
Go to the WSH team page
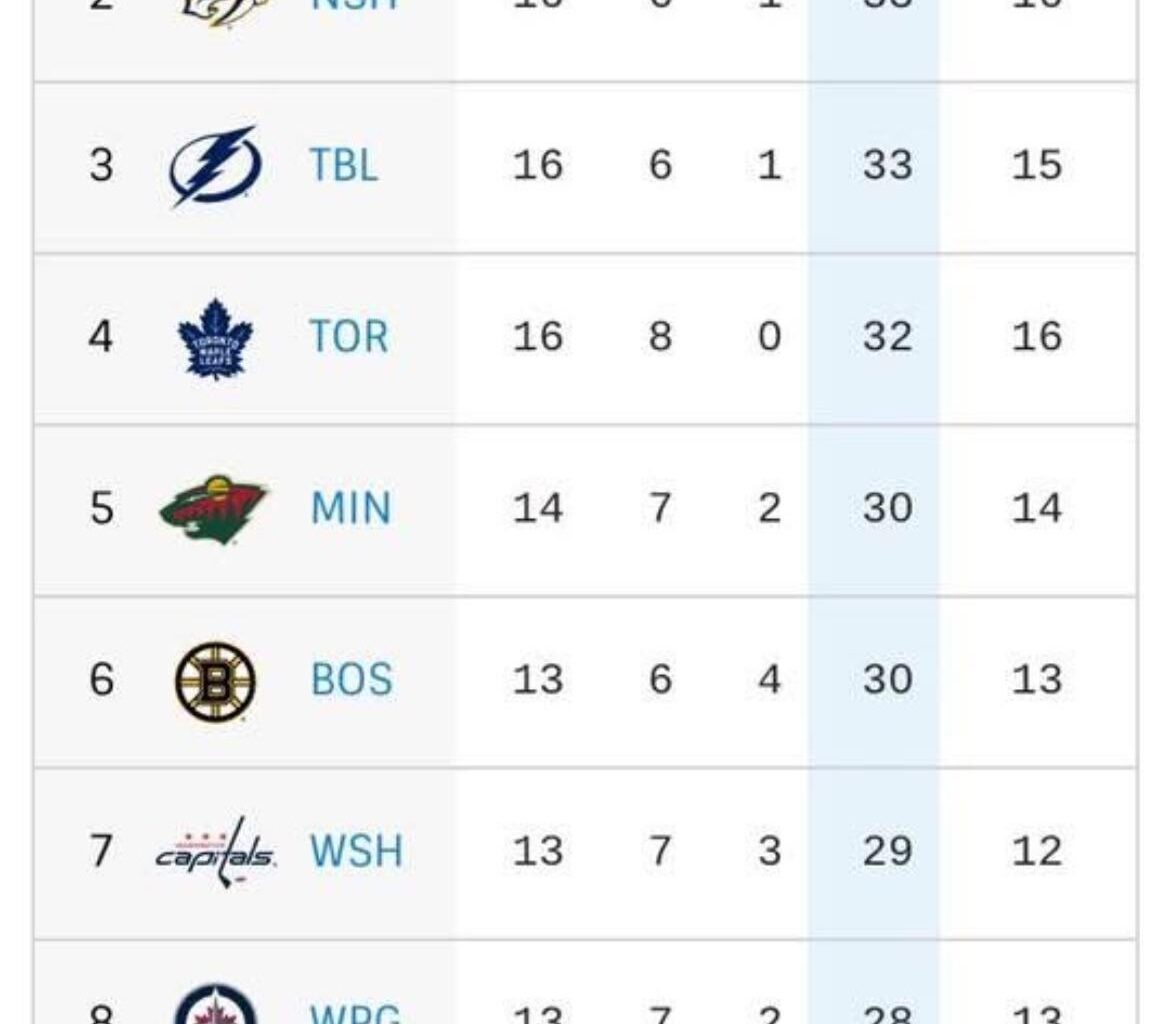click(355, 852)
